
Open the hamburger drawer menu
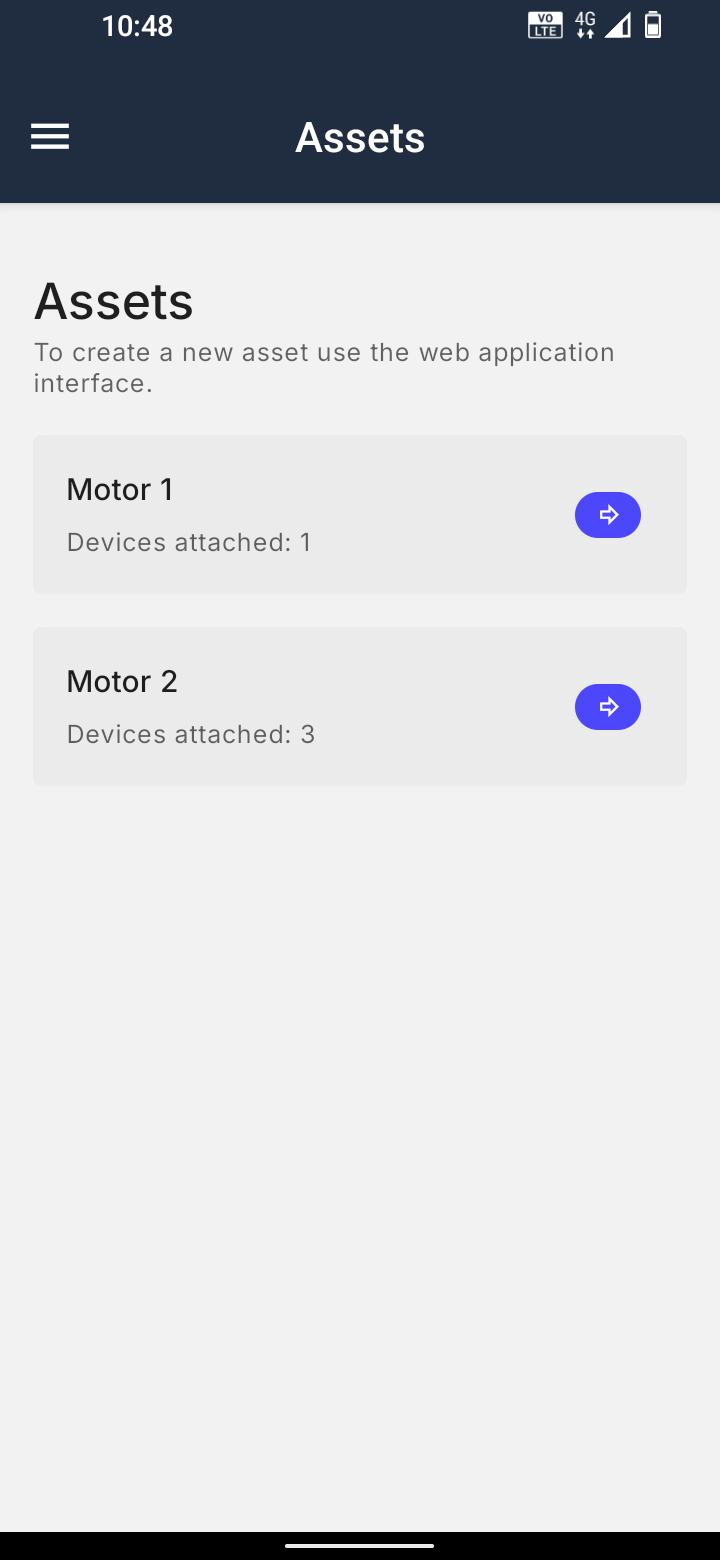(x=50, y=137)
